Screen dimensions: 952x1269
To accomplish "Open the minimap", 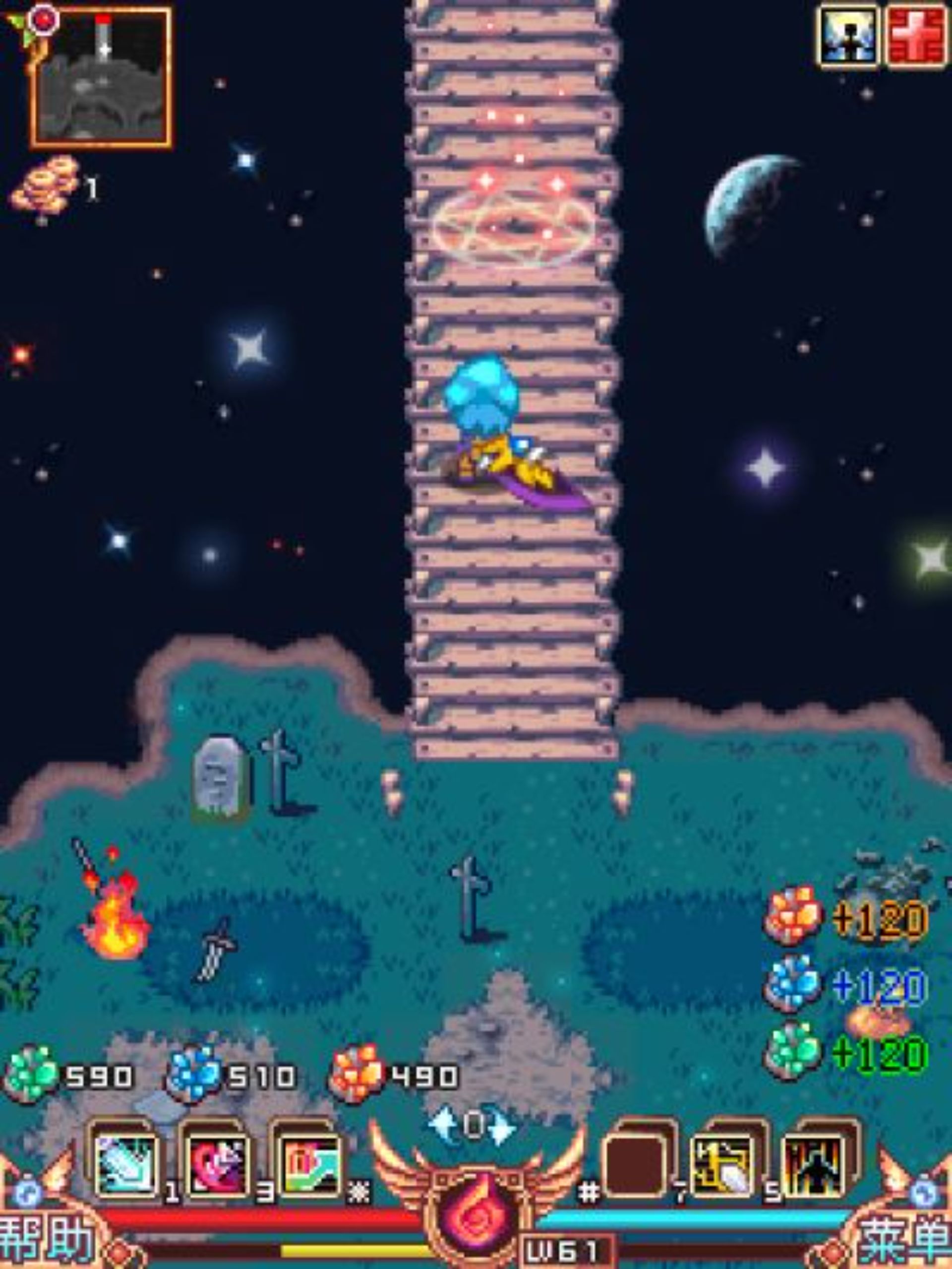I will coord(102,77).
